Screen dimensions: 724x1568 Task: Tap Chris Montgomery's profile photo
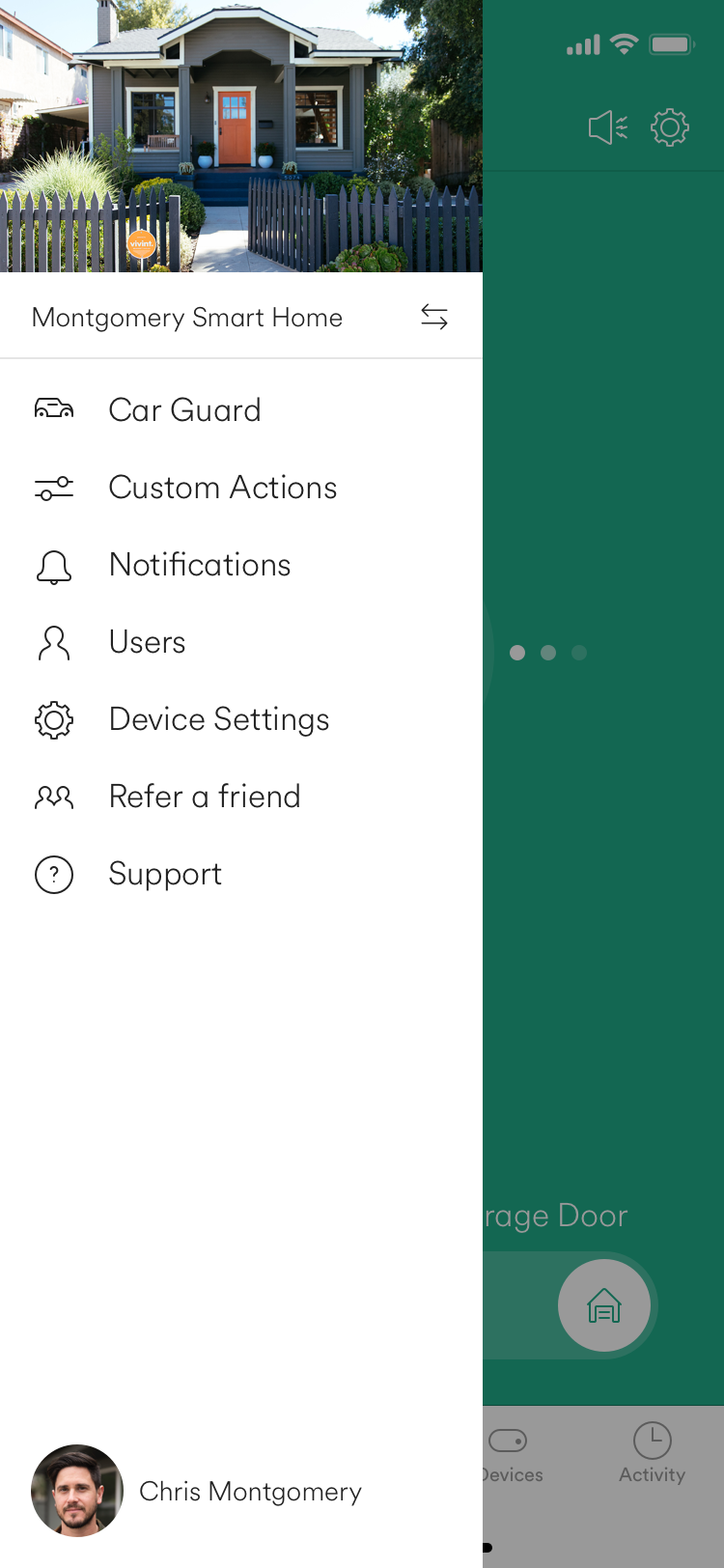(x=77, y=1491)
